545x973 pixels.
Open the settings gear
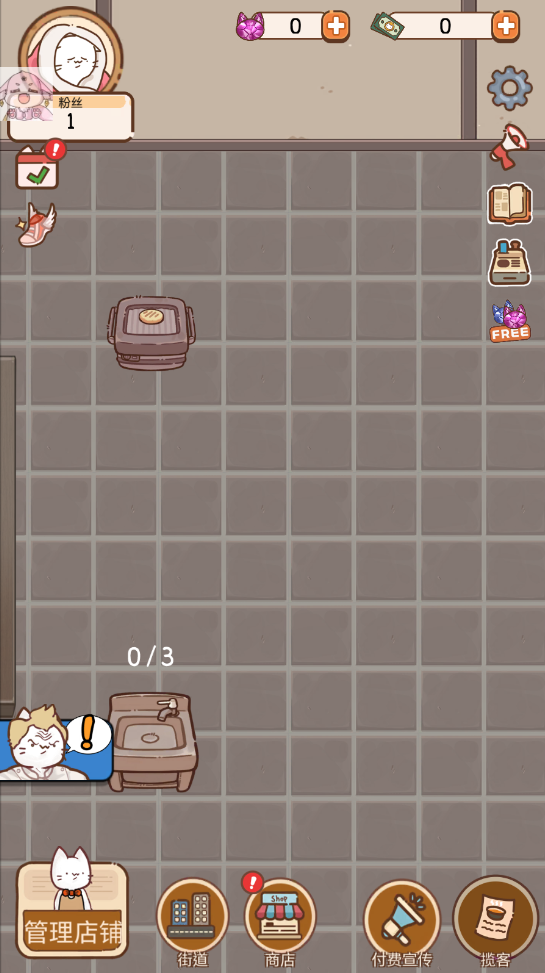pyautogui.click(x=510, y=88)
